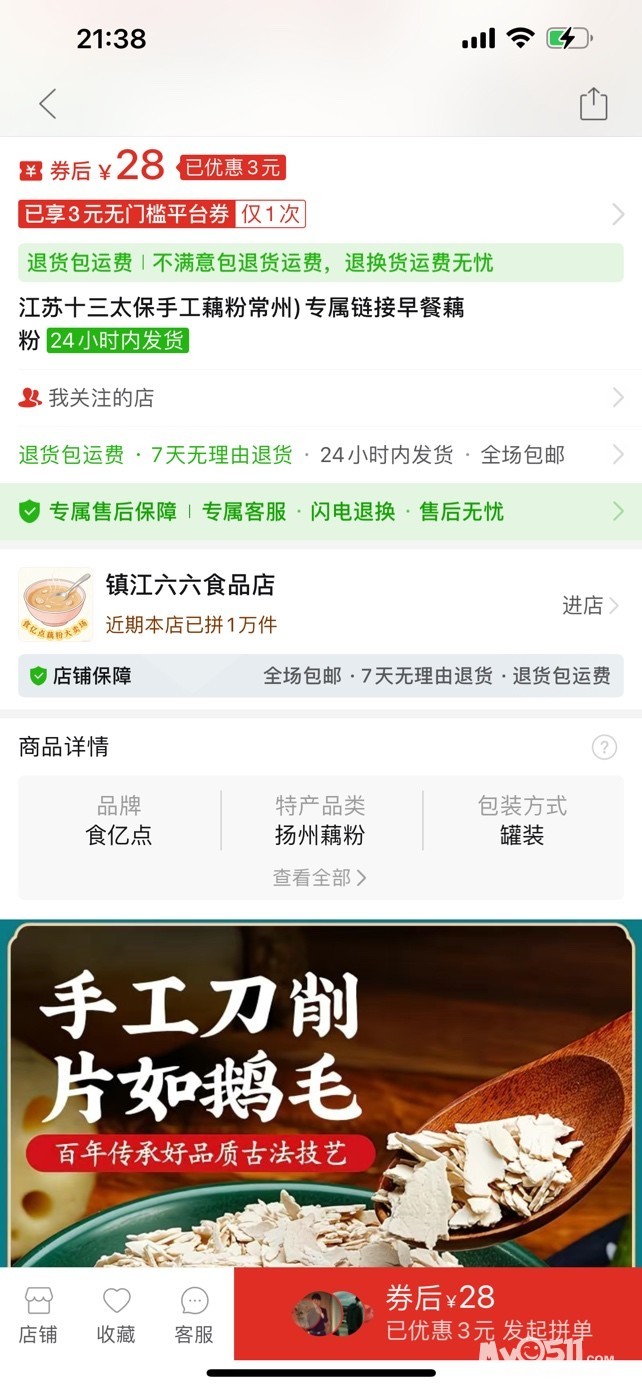This screenshot has height=1389, width=642.
Task: Open the 店铺保障 details bar
Action: pos(320,676)
